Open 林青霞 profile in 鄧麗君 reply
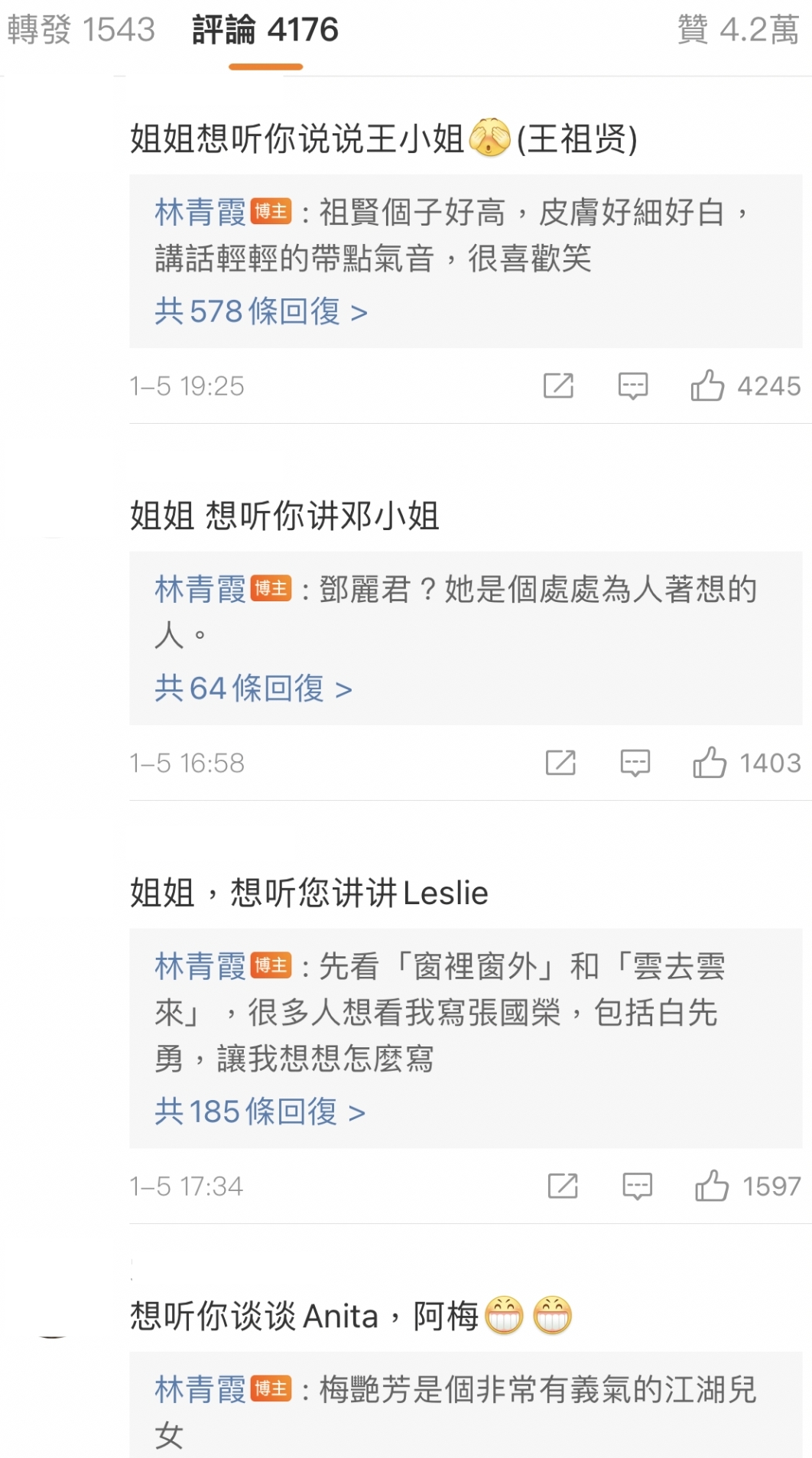812x1458 pixels. (x=200, y=590)
